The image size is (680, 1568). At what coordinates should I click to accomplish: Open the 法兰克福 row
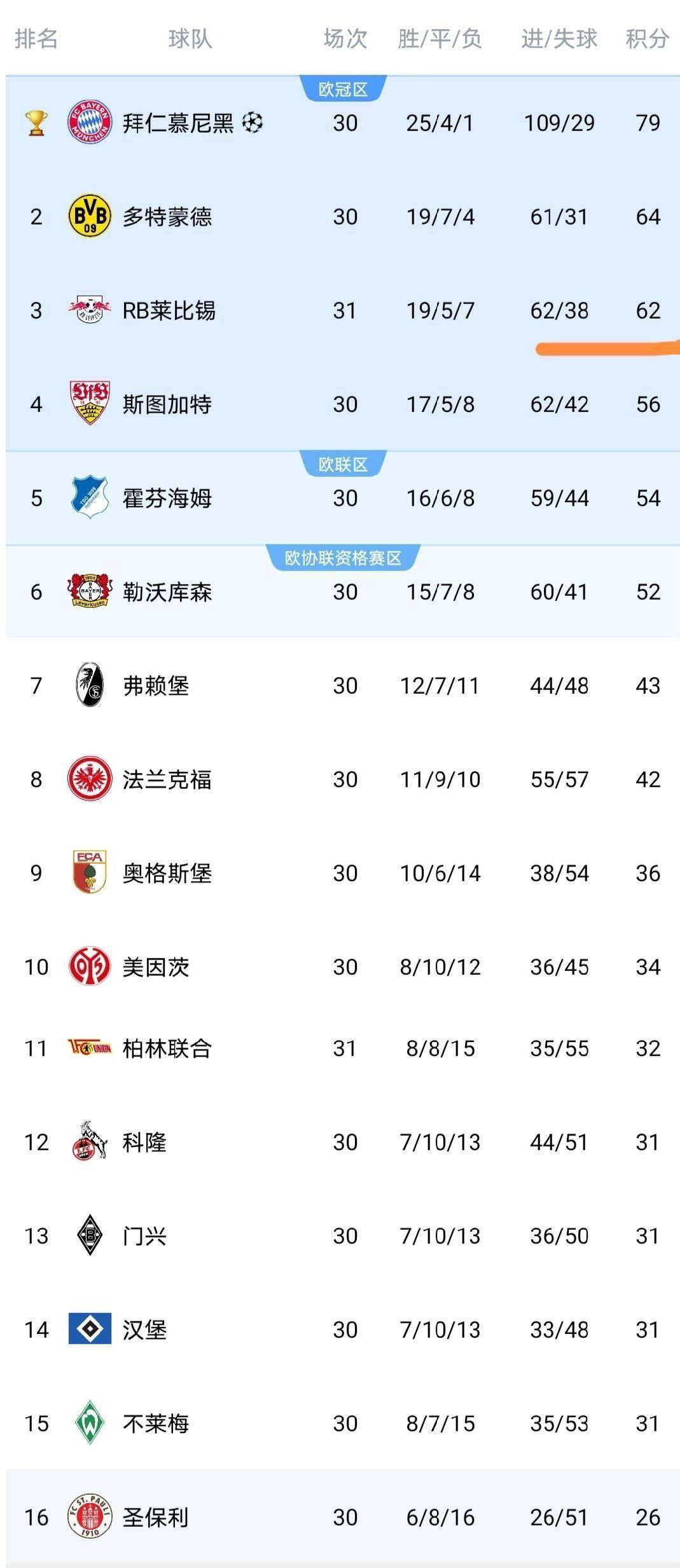343,780
